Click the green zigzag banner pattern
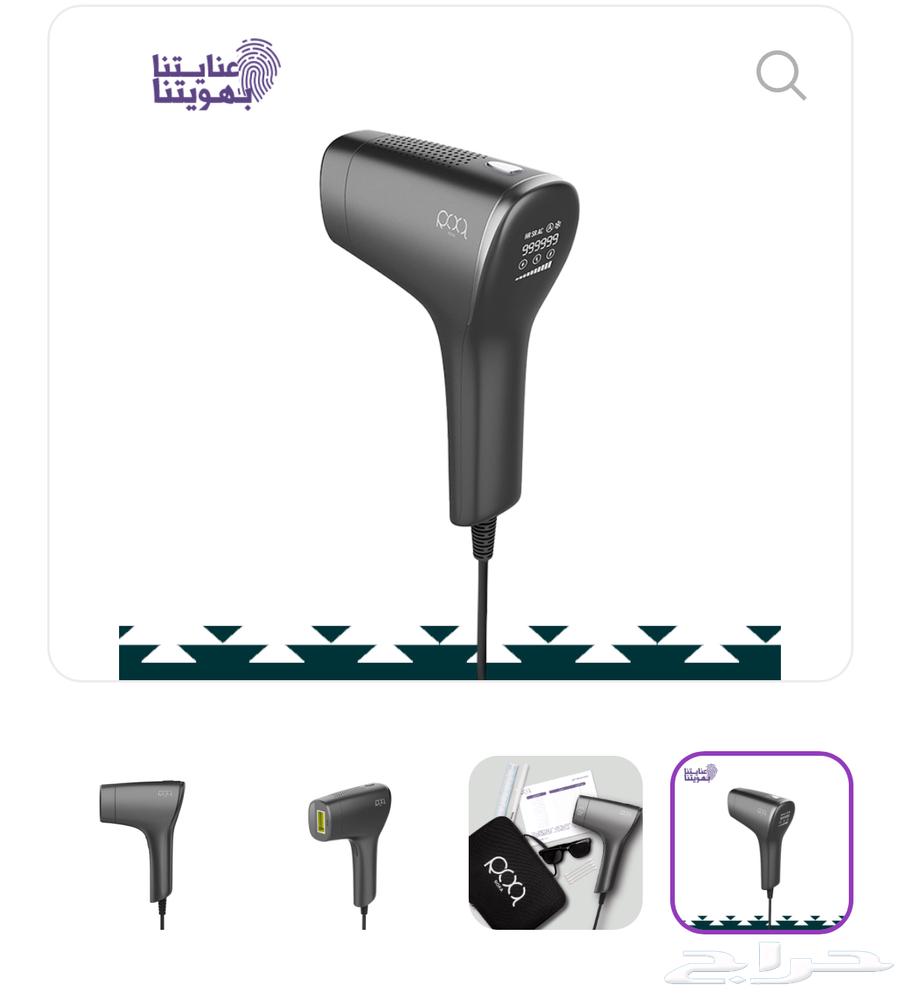900x997 pixels. pos(450,650)
